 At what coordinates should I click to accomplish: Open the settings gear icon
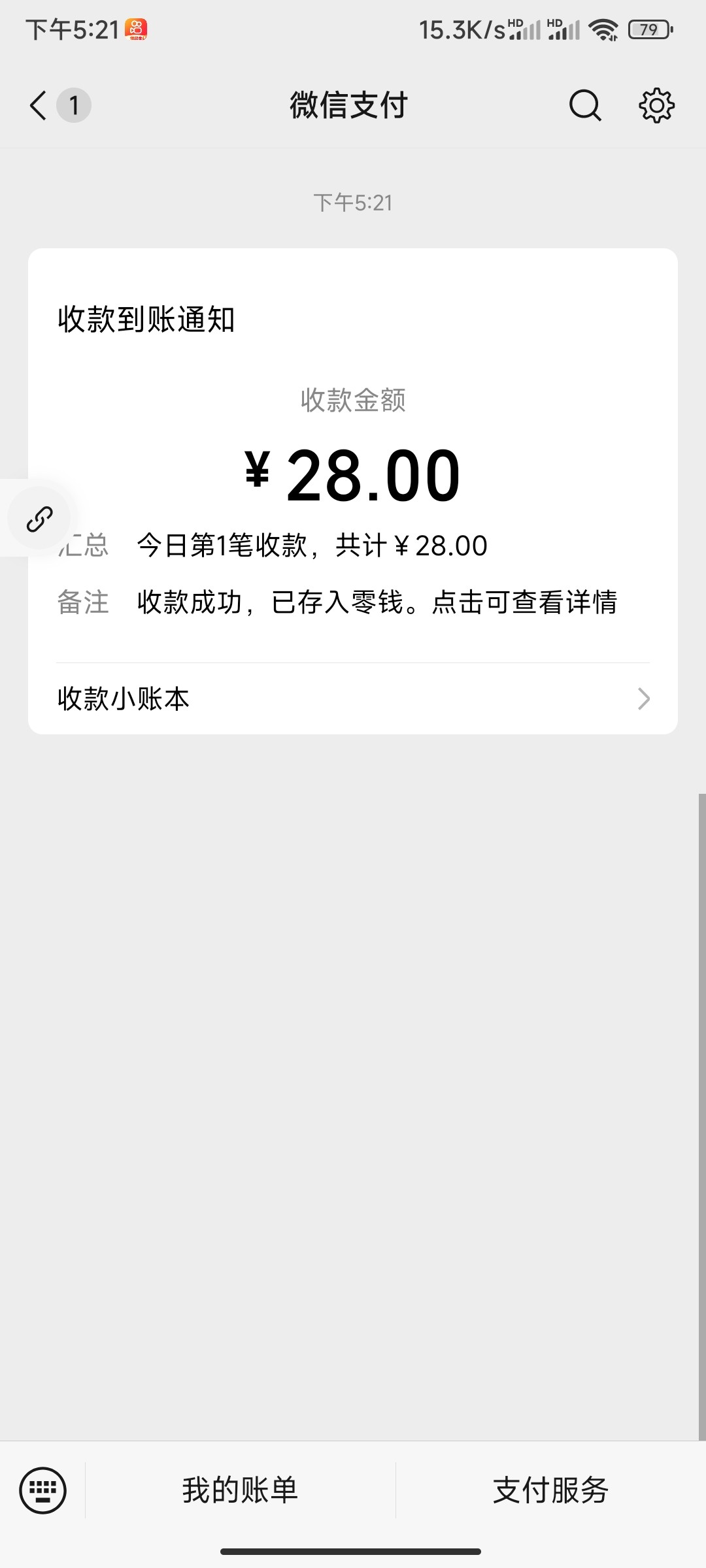tap(656, 105)
